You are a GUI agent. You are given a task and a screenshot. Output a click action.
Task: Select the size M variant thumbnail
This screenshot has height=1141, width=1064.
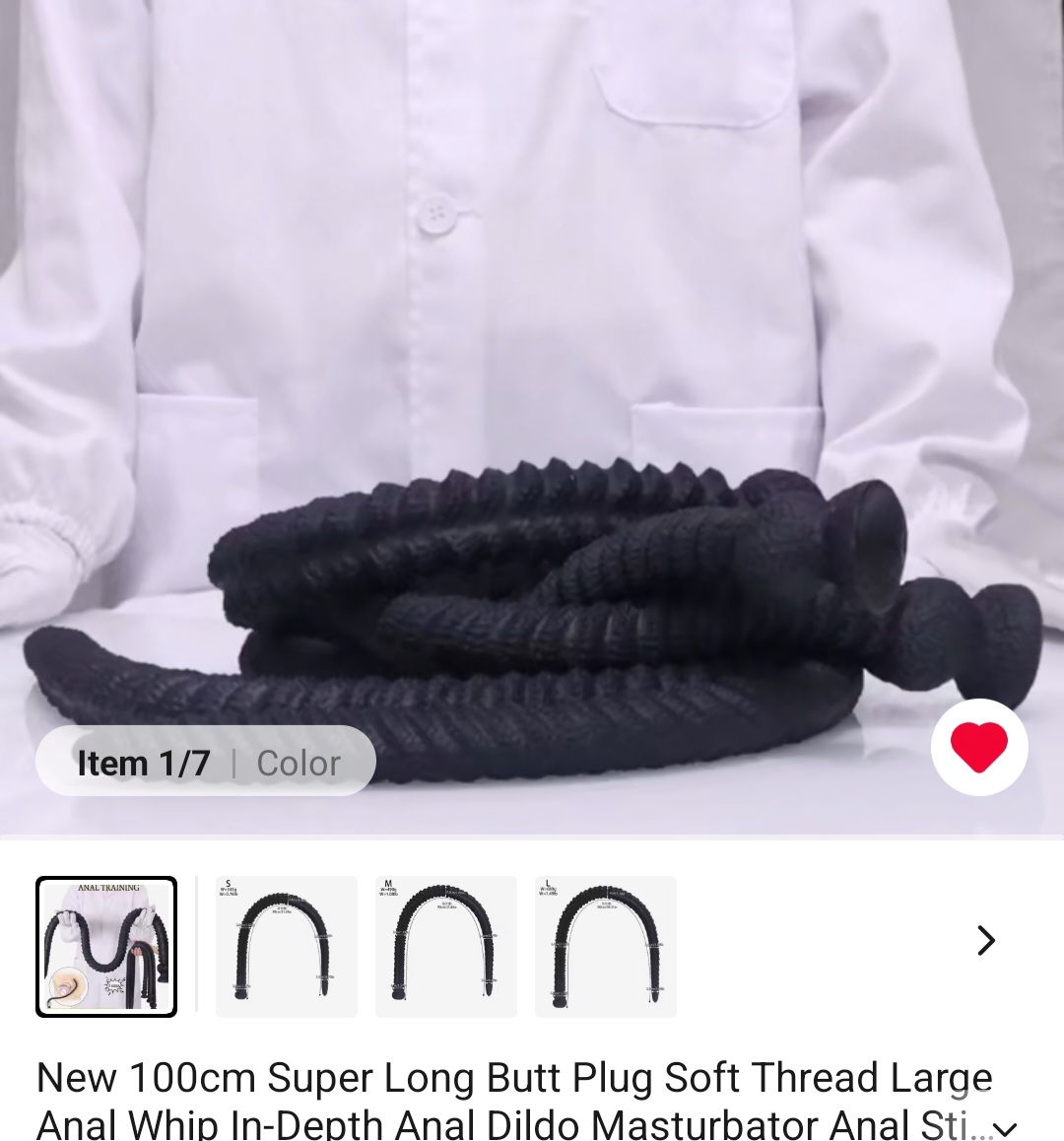(x=445, y=946)
